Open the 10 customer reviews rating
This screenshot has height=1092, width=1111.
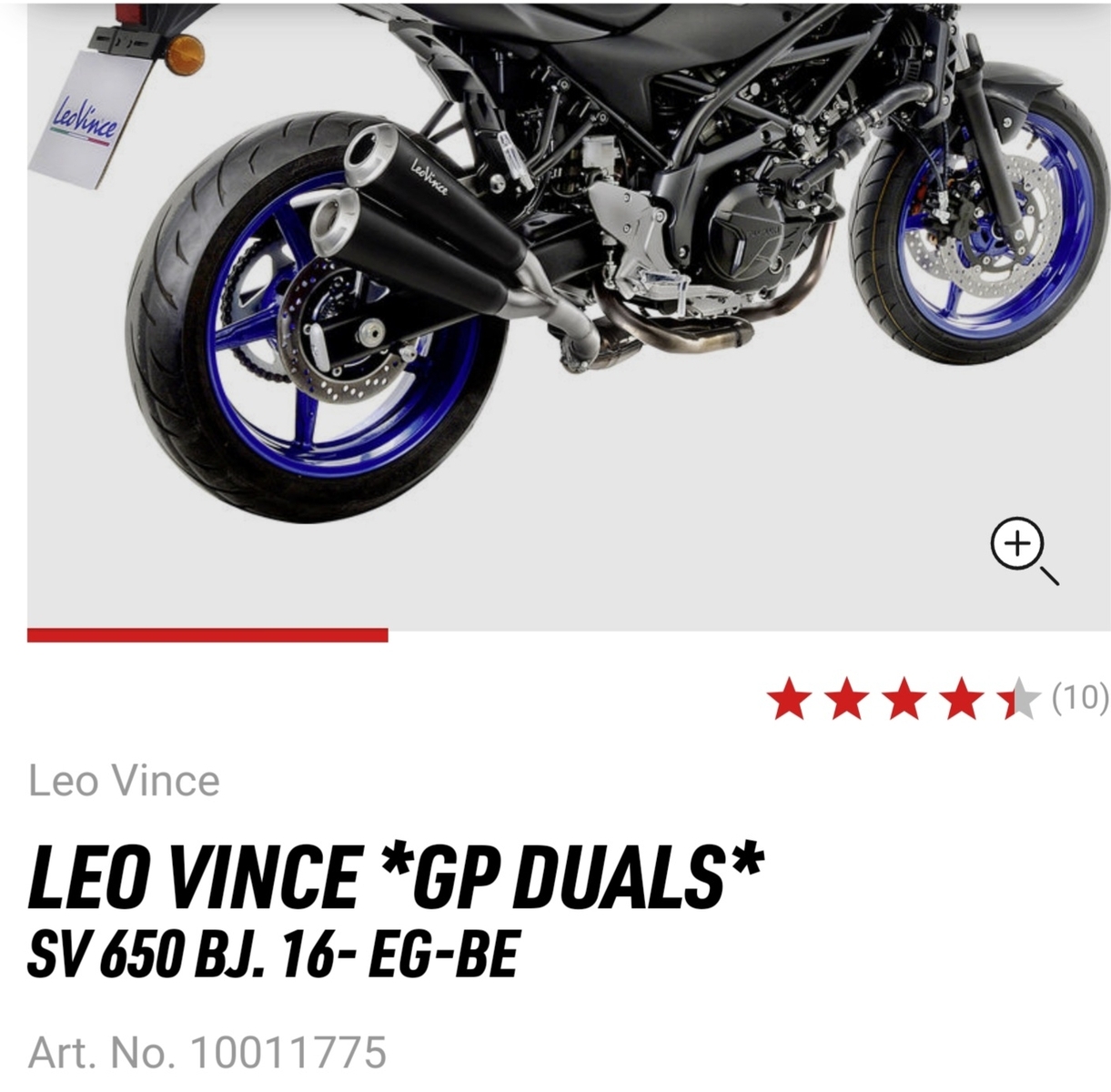pos(937,700)
